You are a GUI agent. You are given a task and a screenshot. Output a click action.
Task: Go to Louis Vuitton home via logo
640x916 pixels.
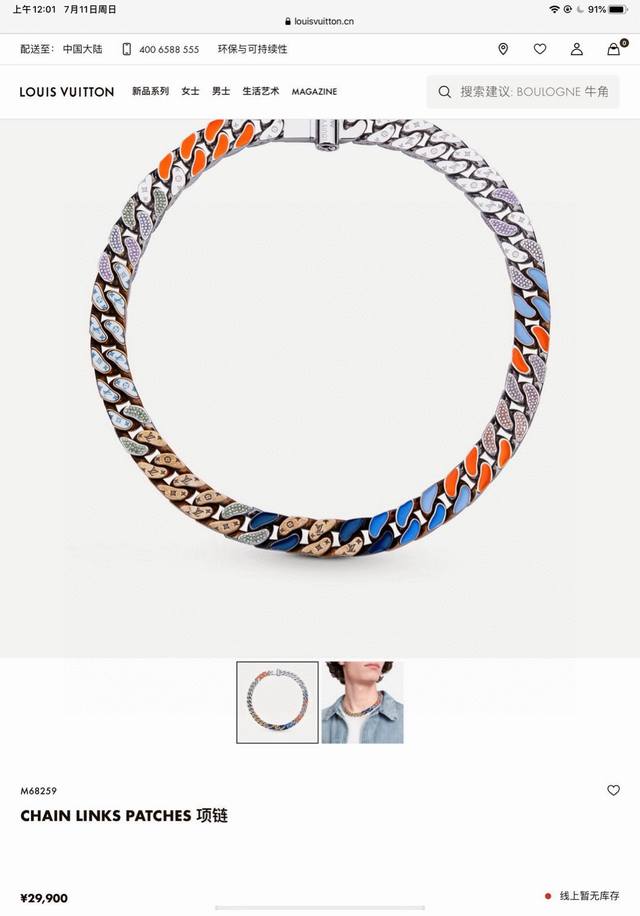click(x=67, y=91)
